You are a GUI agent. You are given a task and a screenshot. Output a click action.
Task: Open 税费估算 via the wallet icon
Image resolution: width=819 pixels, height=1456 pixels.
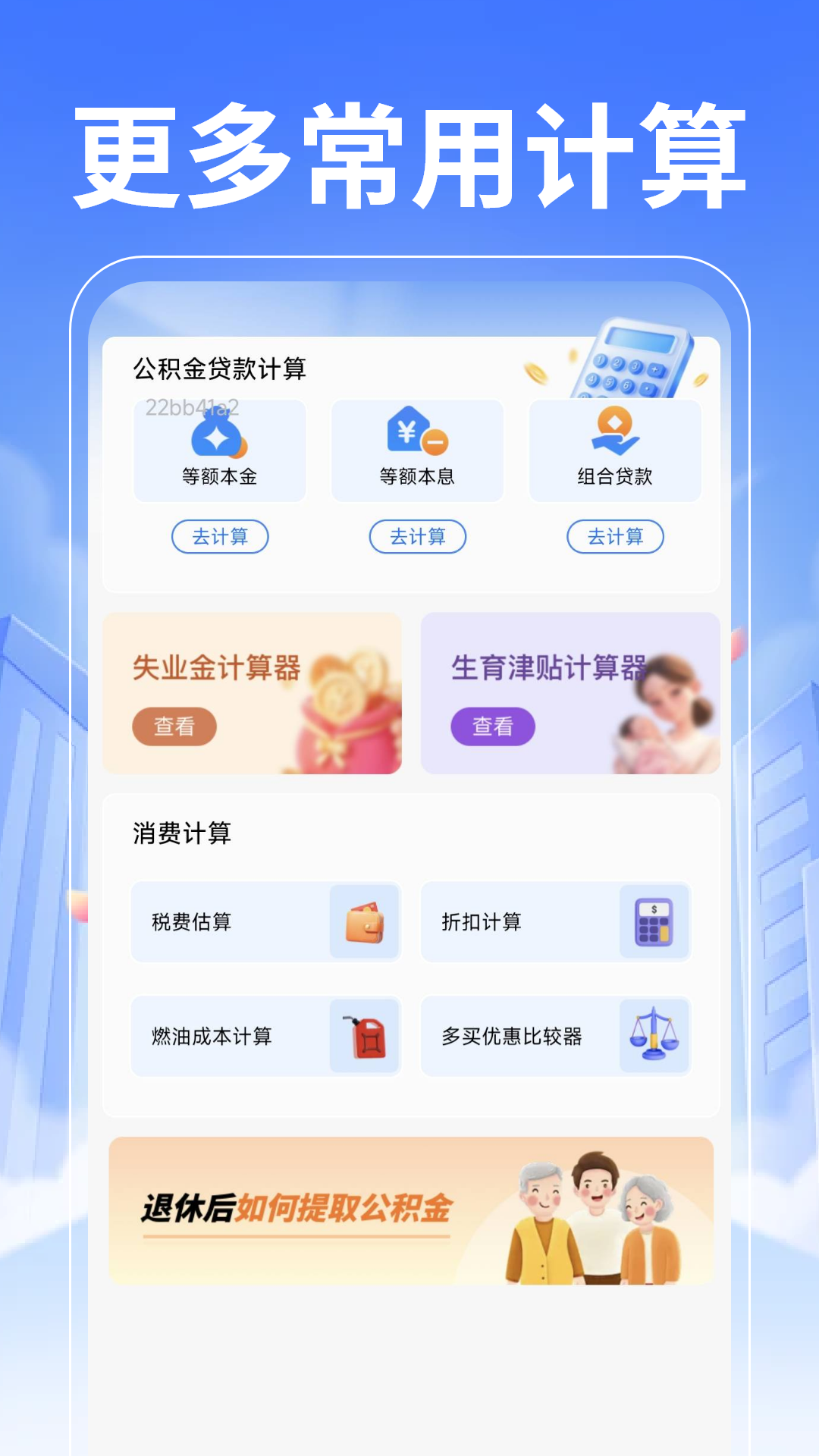point(365,922)
